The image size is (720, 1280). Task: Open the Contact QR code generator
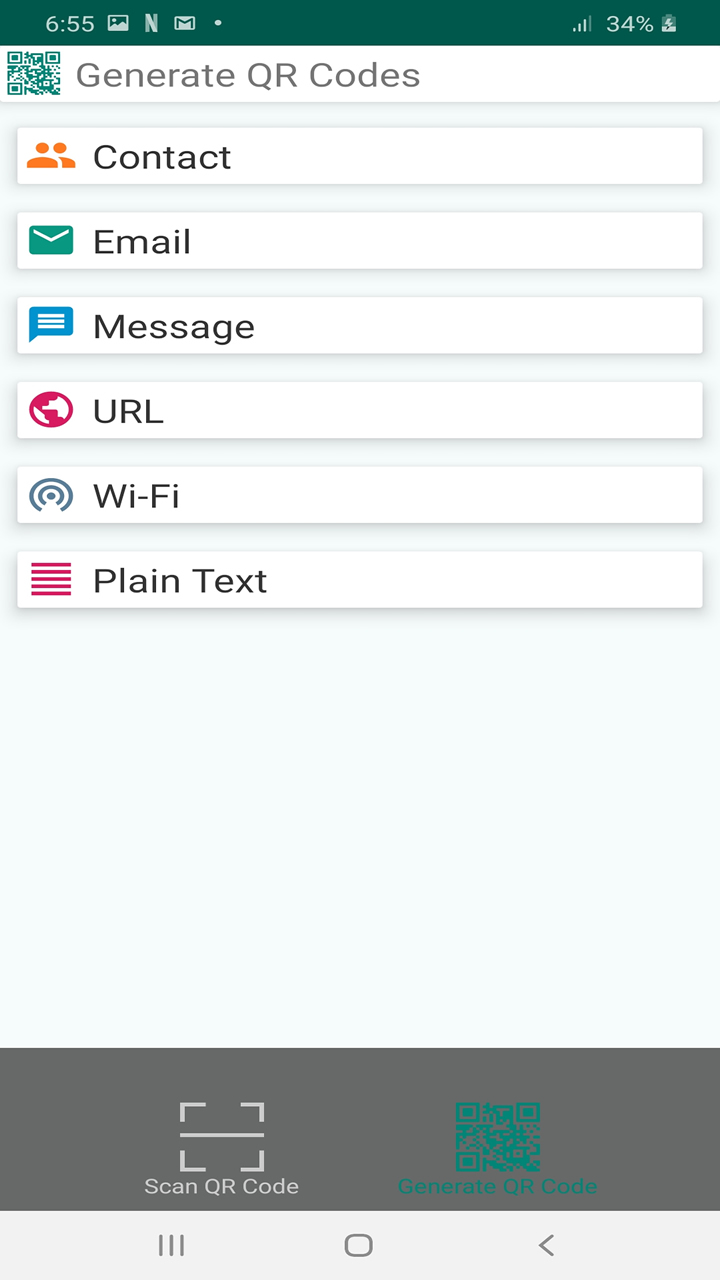pyautogui.click(x=360, y=157)
